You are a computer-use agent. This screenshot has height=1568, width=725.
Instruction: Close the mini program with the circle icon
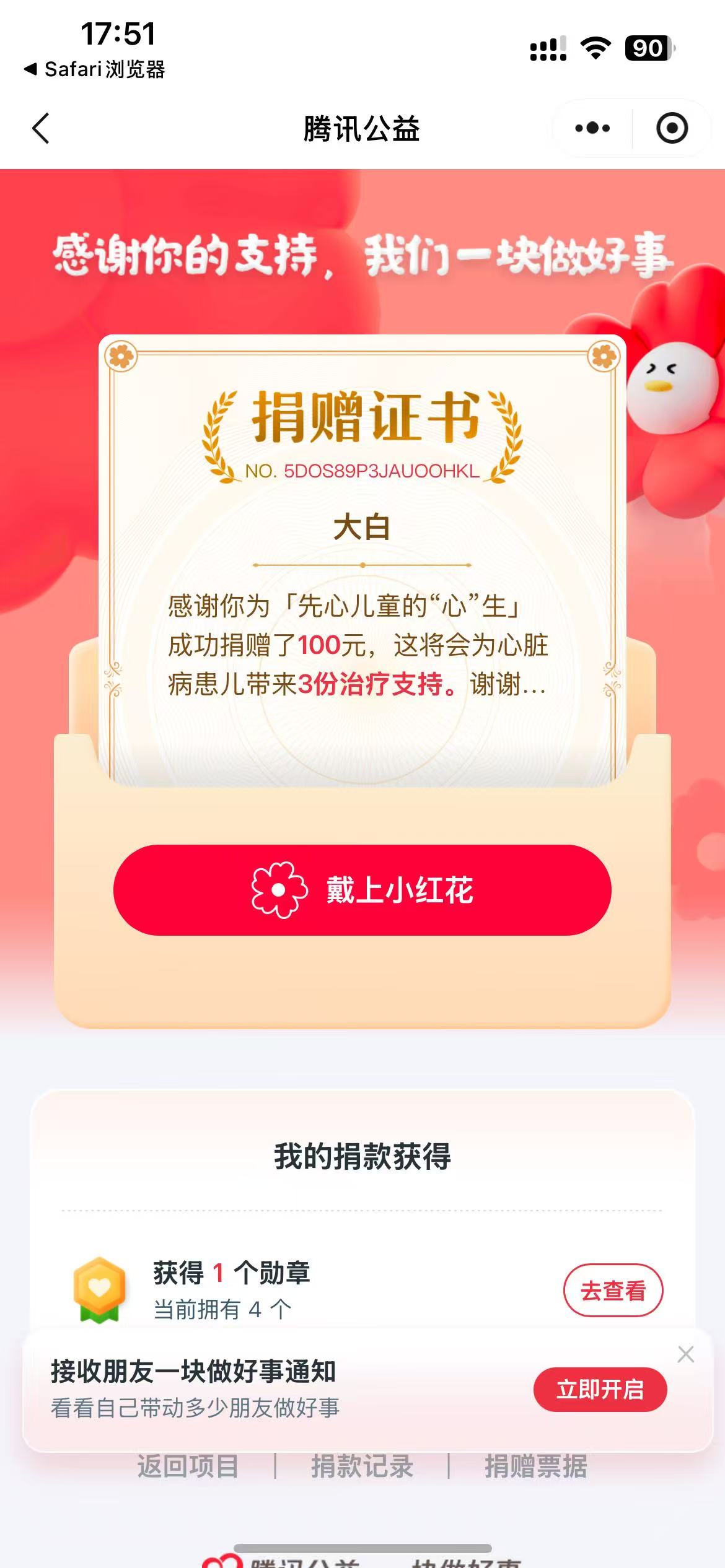tap(672, 129)
